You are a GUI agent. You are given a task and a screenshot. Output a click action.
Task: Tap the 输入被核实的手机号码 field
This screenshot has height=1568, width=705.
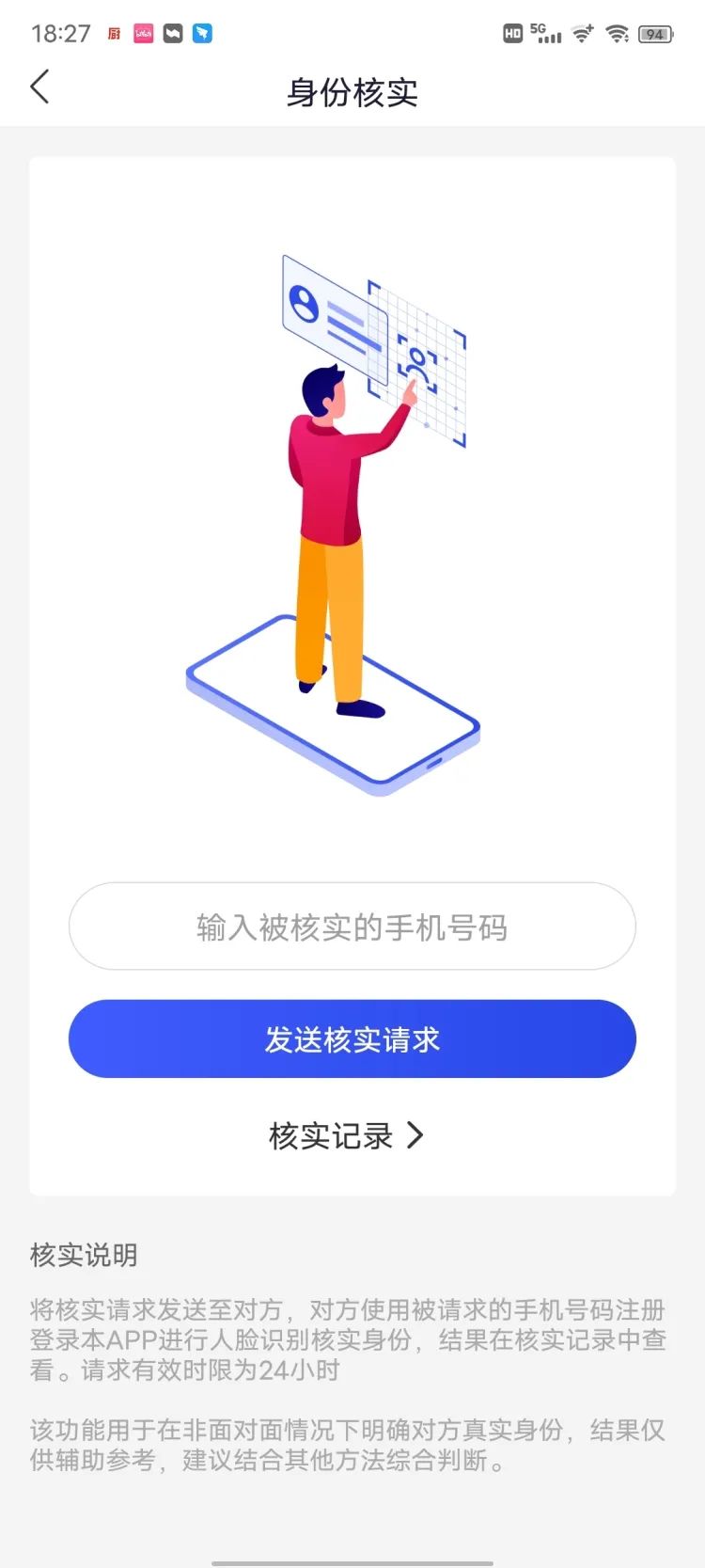(x=352, y=927)
